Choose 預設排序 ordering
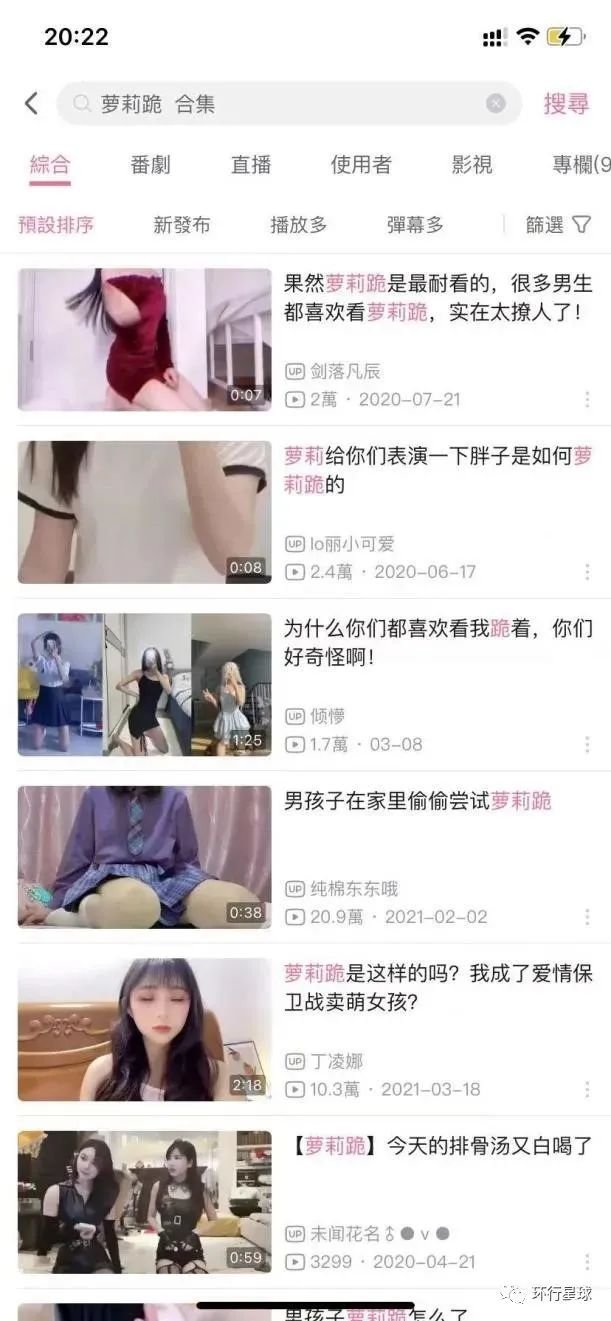 pos(56,225)
